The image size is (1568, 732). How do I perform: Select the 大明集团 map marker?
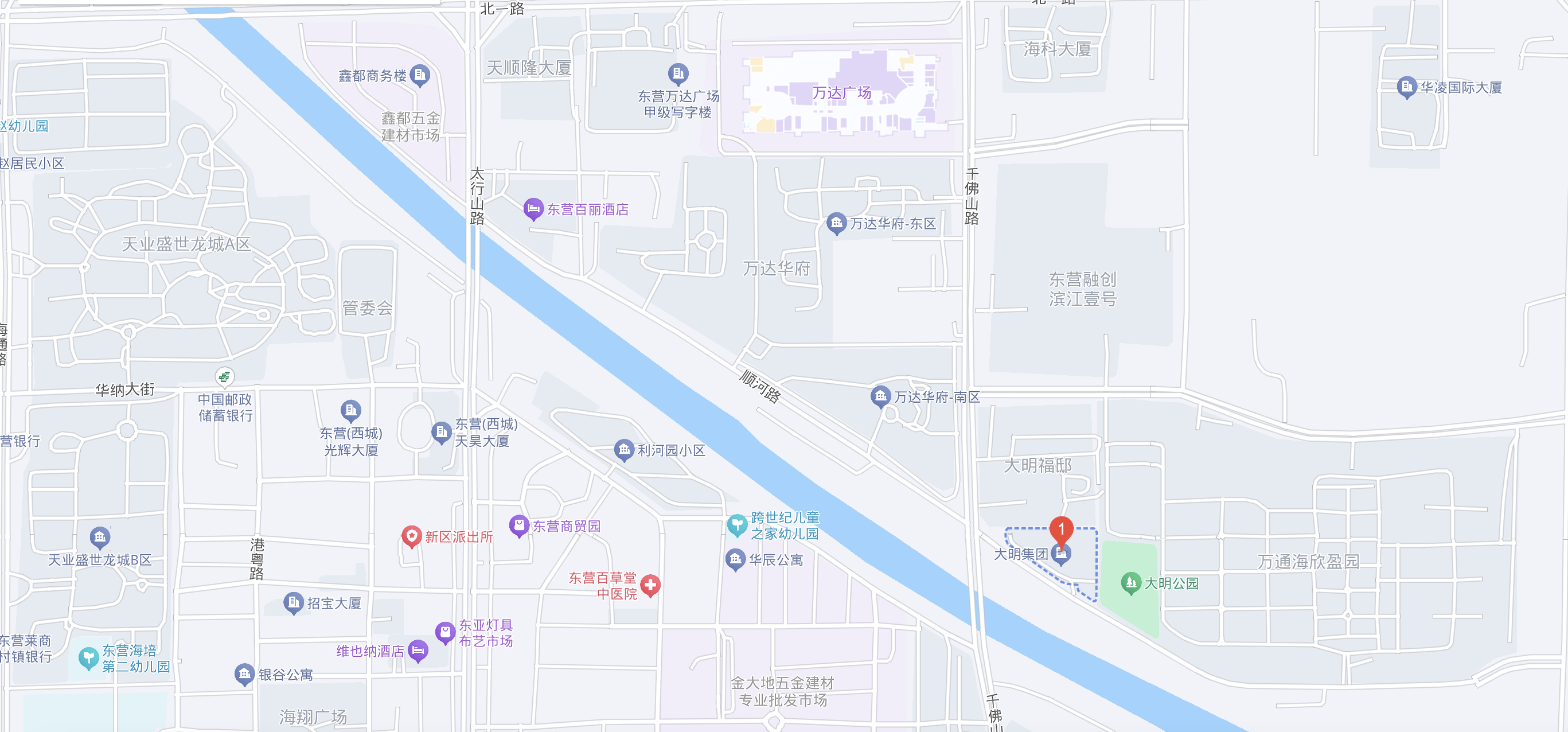pyautogui.click(x=1061, y=554)
